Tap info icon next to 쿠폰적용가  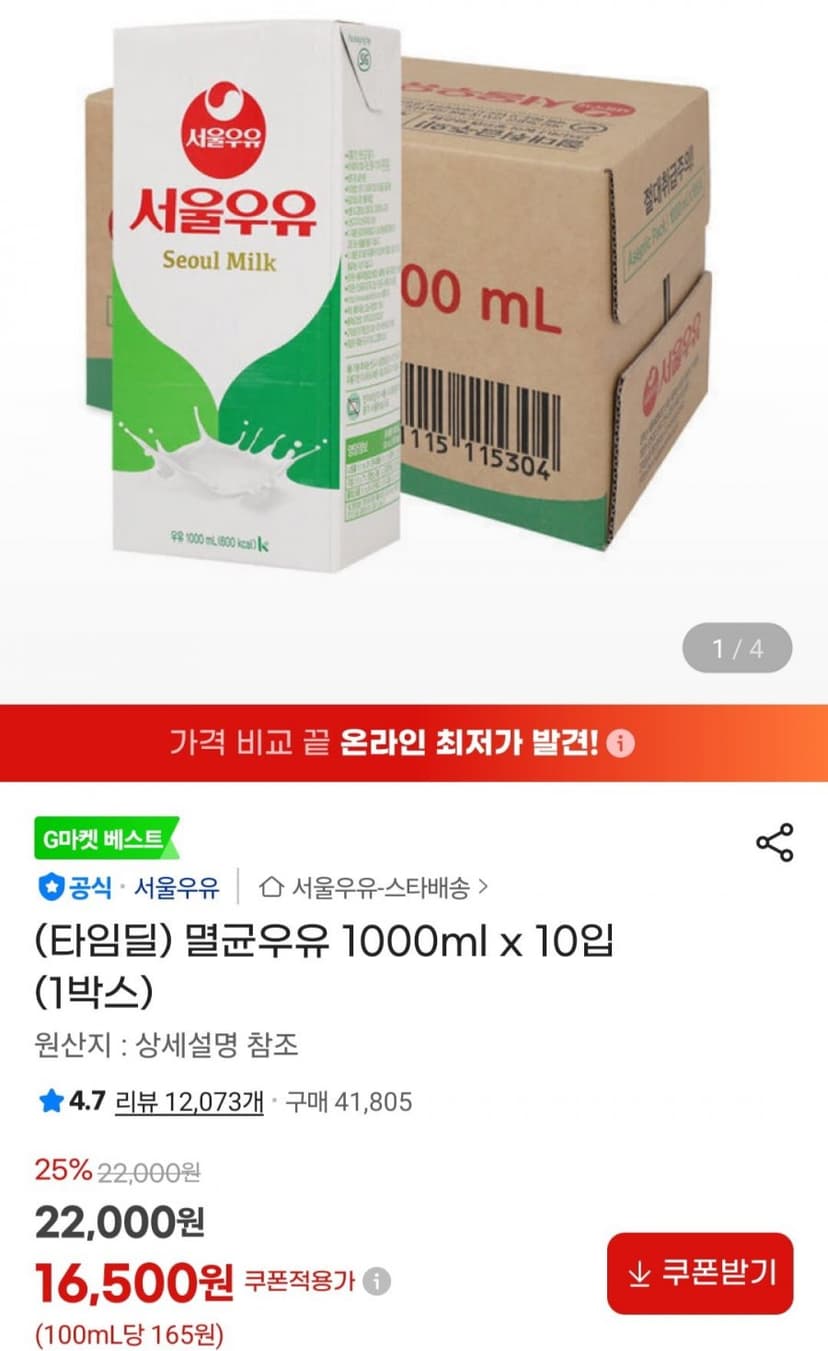click(376, 1281)
